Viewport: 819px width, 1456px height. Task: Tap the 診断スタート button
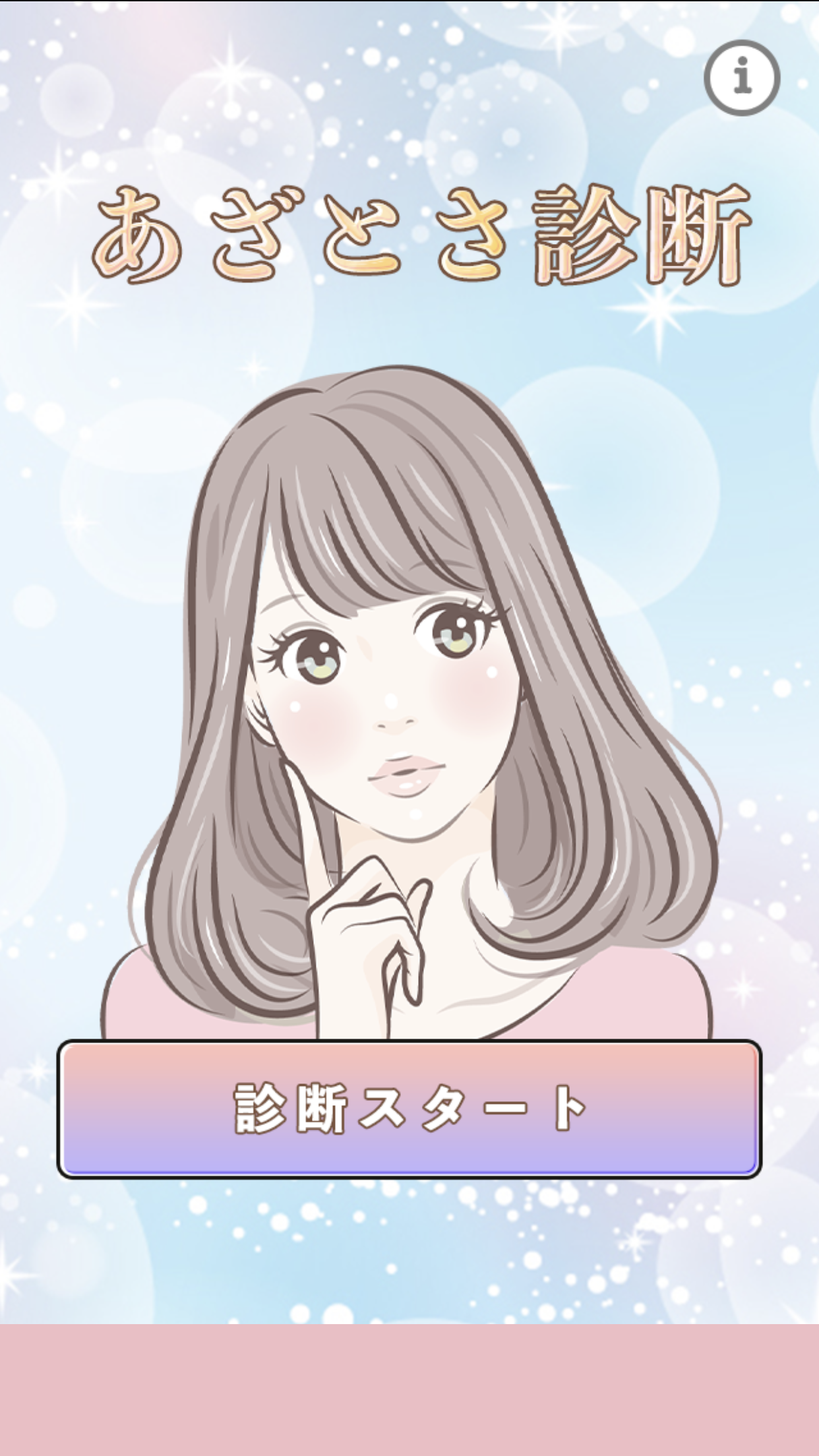point(409,1108)
